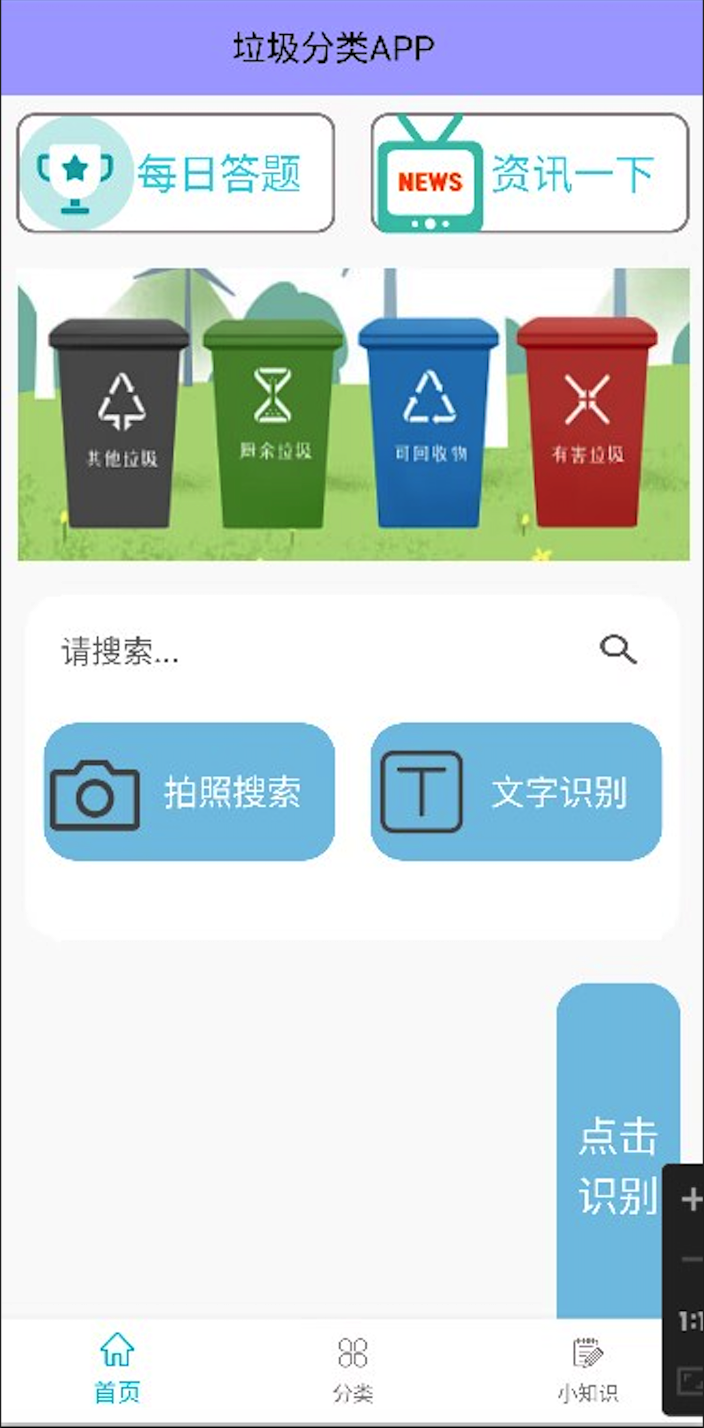Switch to the 首页 home tab
The width and height of the screenshot is (704, 1428).
point(117,1368)
